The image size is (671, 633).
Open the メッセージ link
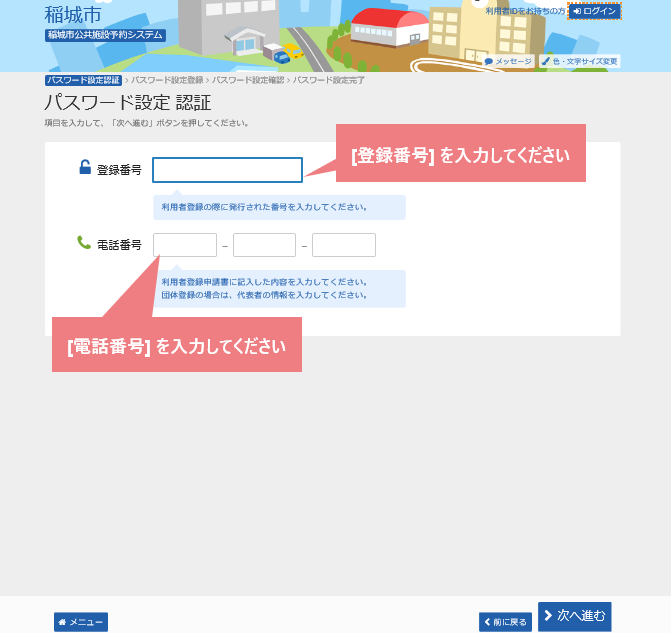point(508,61)
